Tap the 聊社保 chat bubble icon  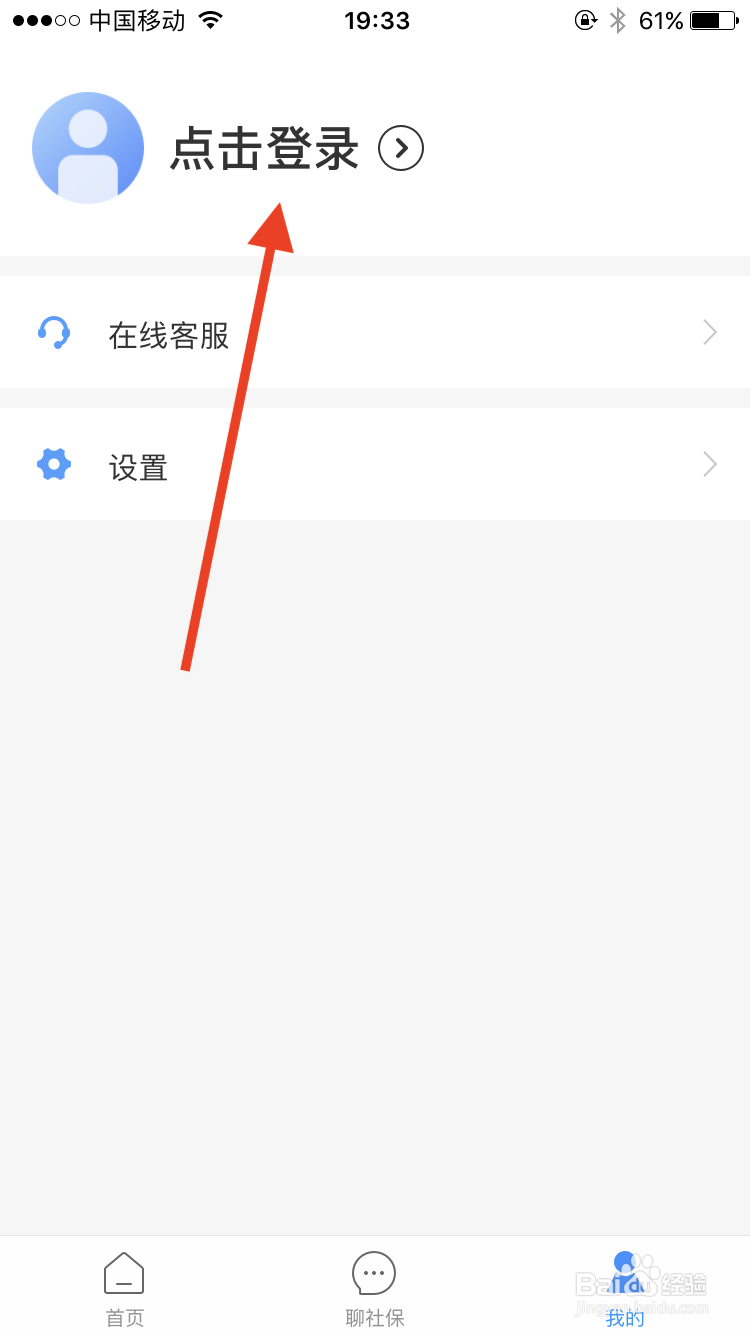373,1272
